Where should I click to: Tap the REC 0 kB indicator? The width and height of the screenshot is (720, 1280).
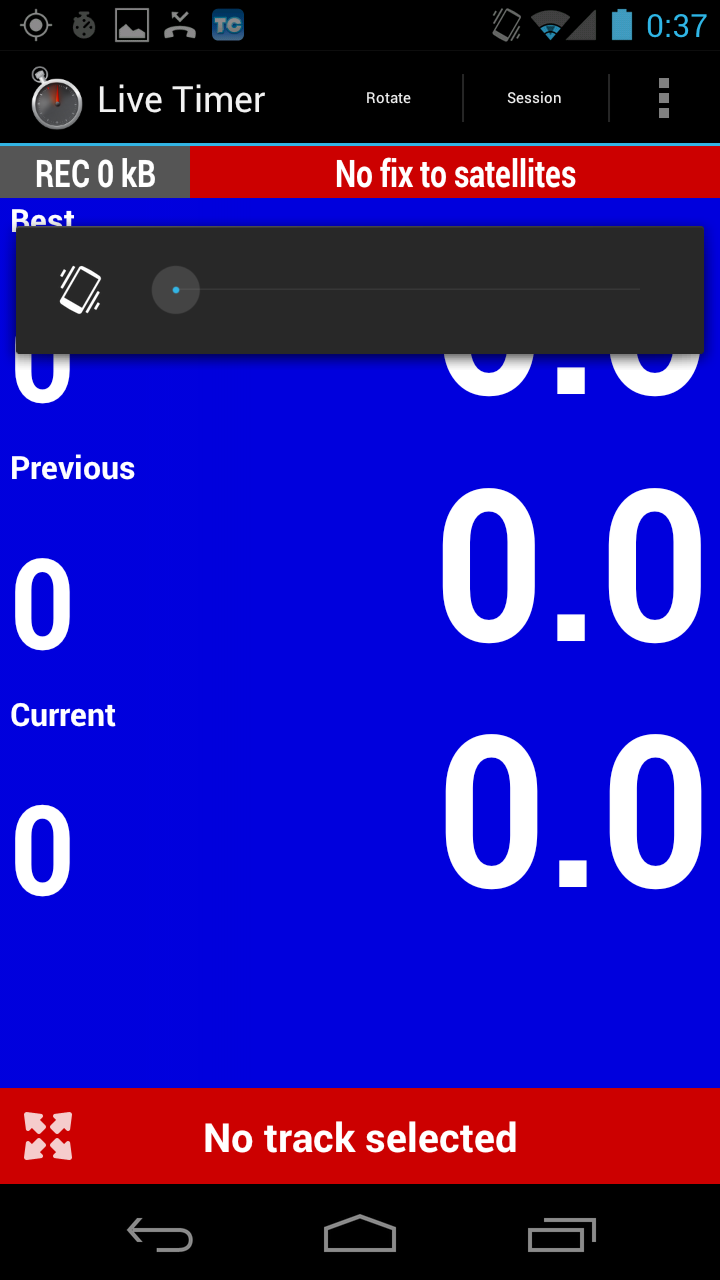[x=95, y=174]
